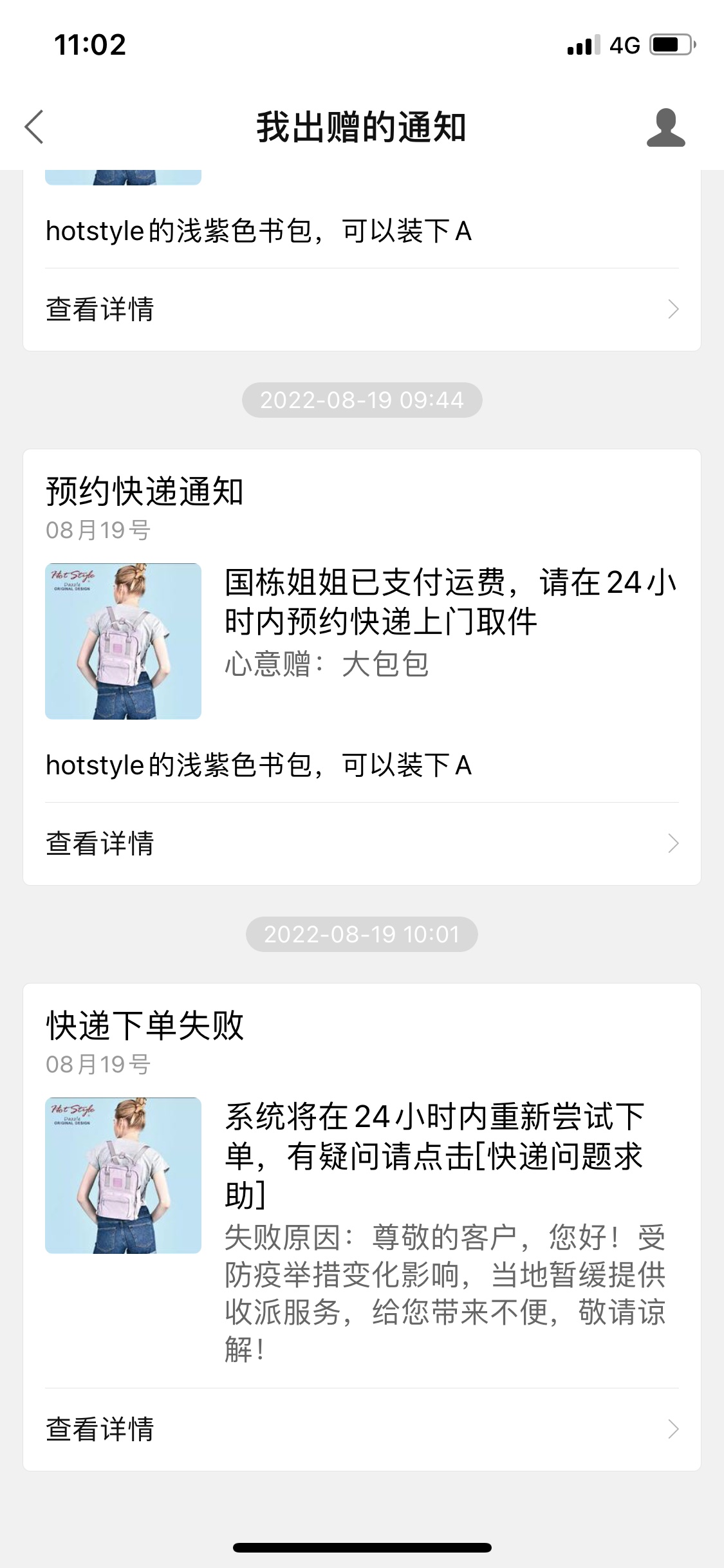Image resolution: width=724 pixels, height=1568 pixels.
Task: Open 查看详情 under the 快递下单失败 card
Action: tap(361, 1429)
